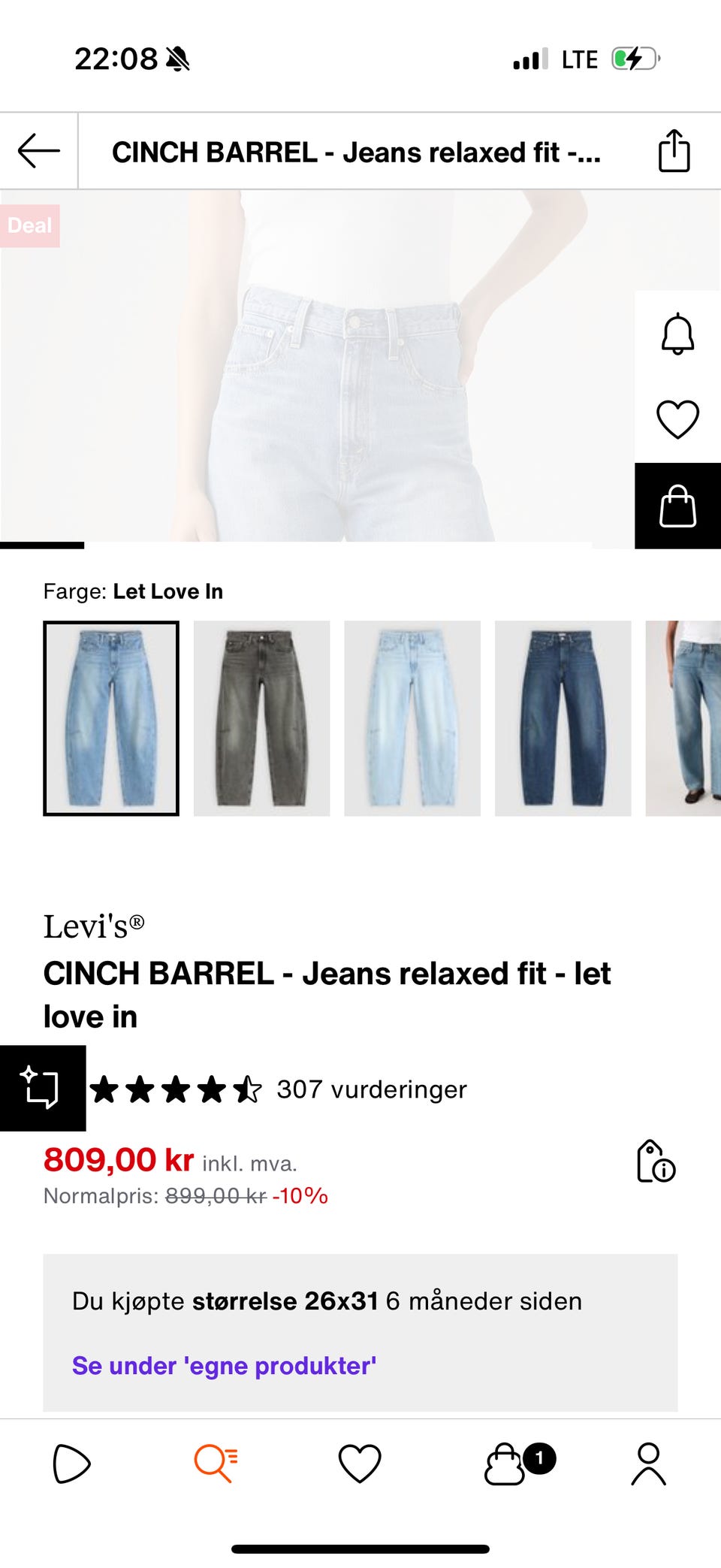The width and height of the screenshot is (721, 1568).
Task: Add jeans to wishlist with side heart
Action: [677, 419]
